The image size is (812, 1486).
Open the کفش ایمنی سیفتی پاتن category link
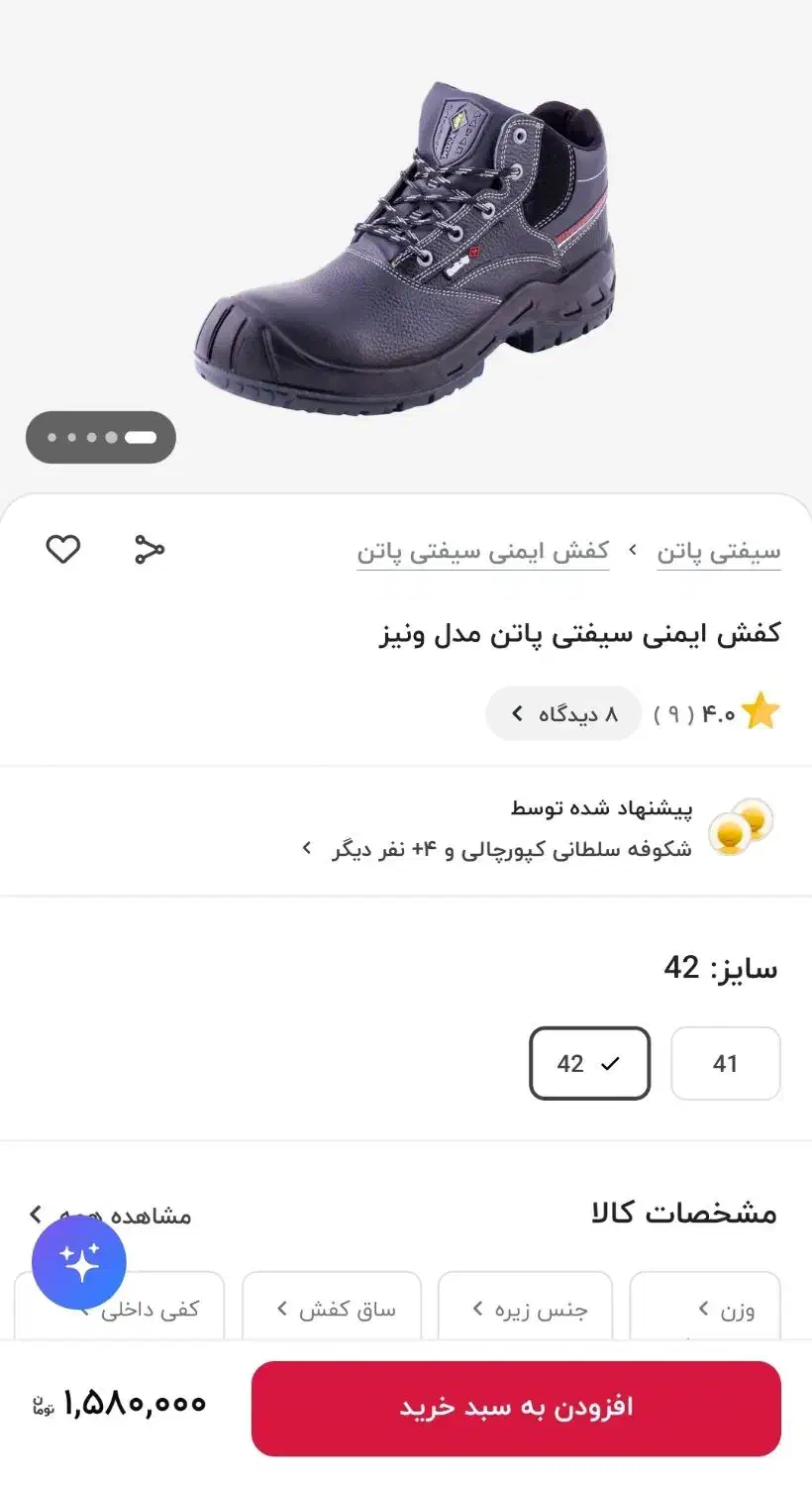[483, 552]
